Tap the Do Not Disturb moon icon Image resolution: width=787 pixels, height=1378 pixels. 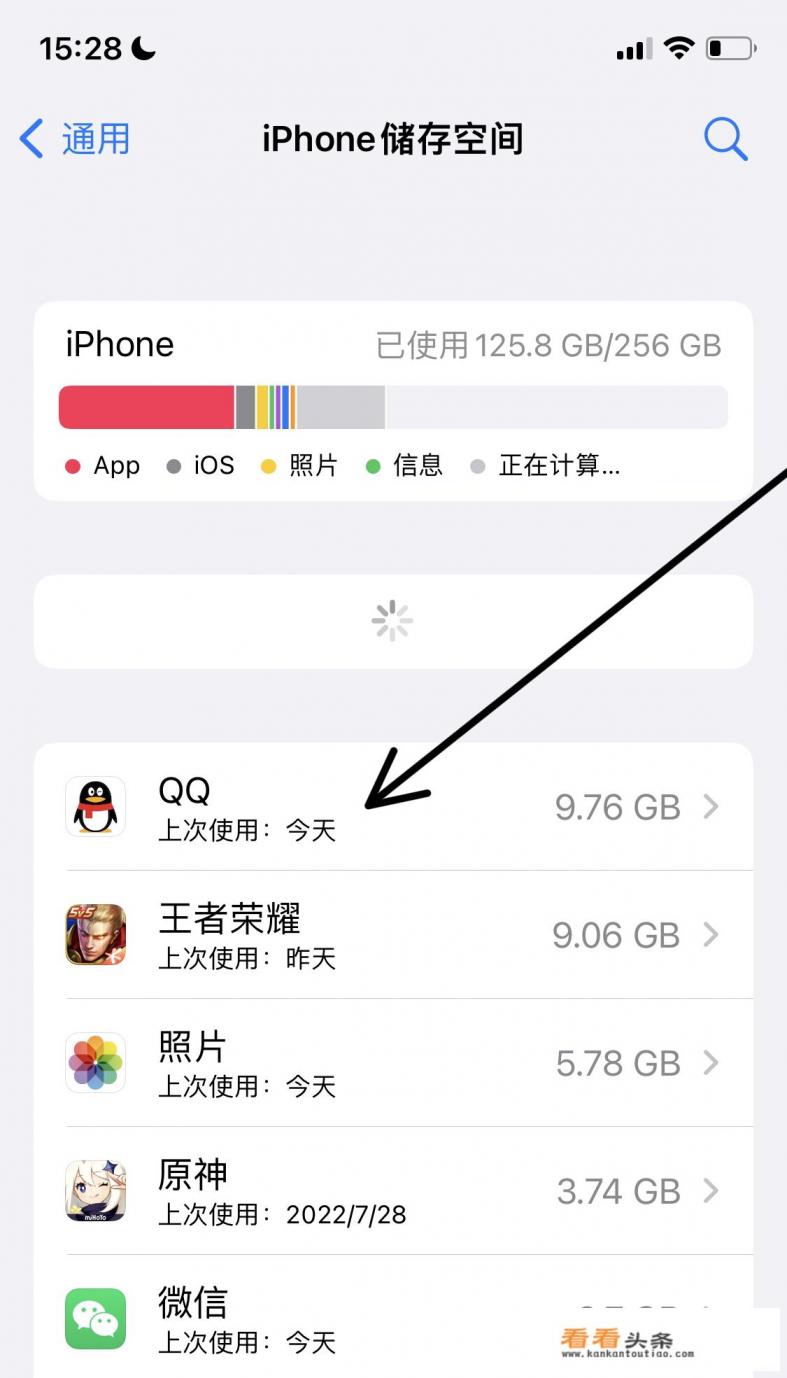point(140,47)
